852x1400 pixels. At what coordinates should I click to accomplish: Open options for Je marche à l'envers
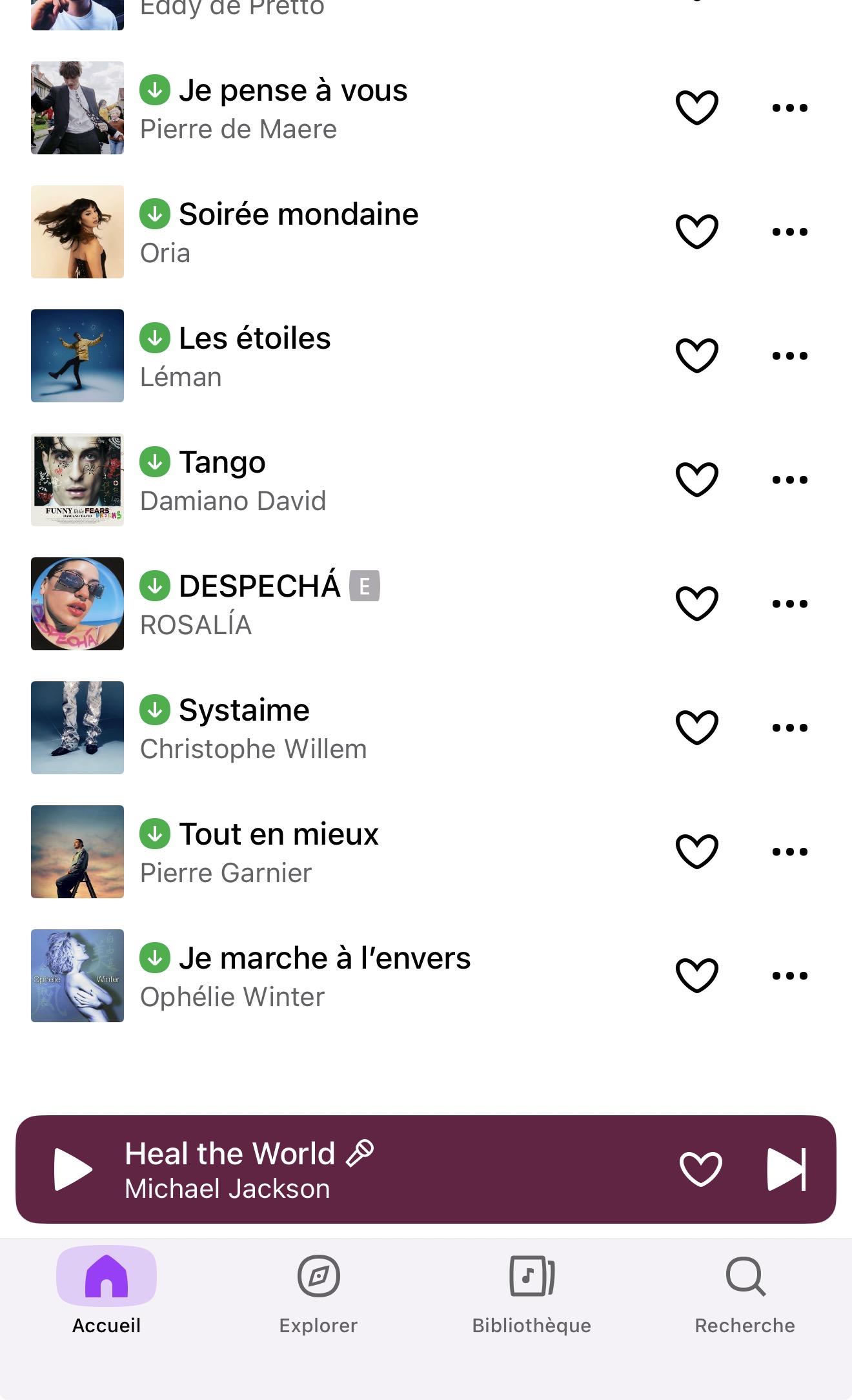[x=790, y=976]
